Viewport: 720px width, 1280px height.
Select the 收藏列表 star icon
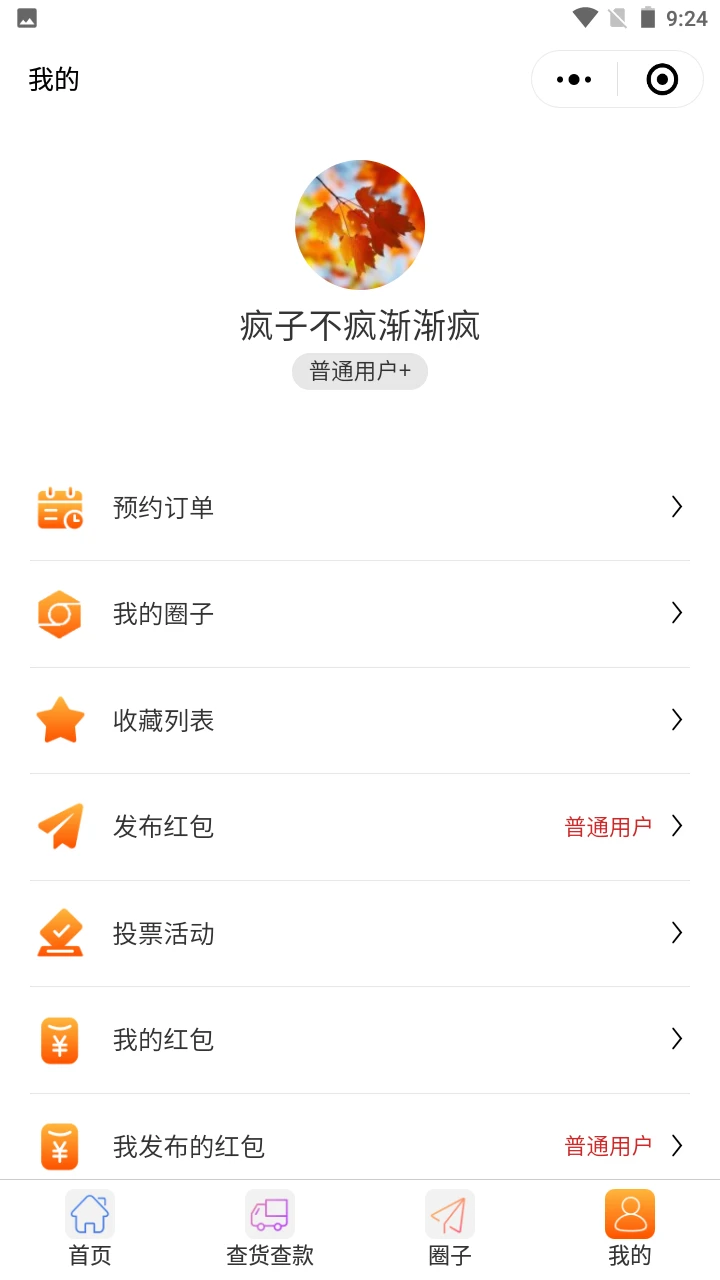tap(60, 720)
